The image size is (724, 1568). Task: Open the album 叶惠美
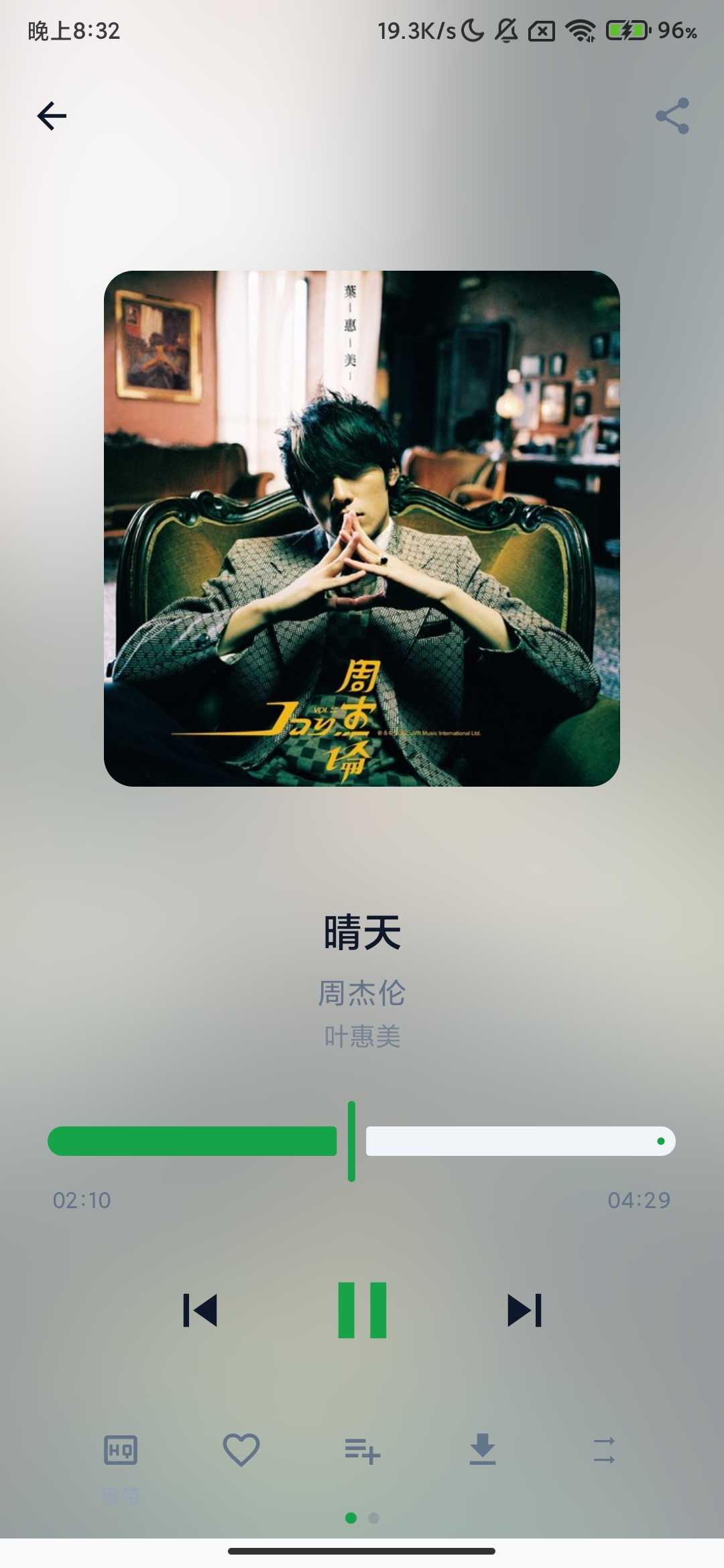point(362,1037)
